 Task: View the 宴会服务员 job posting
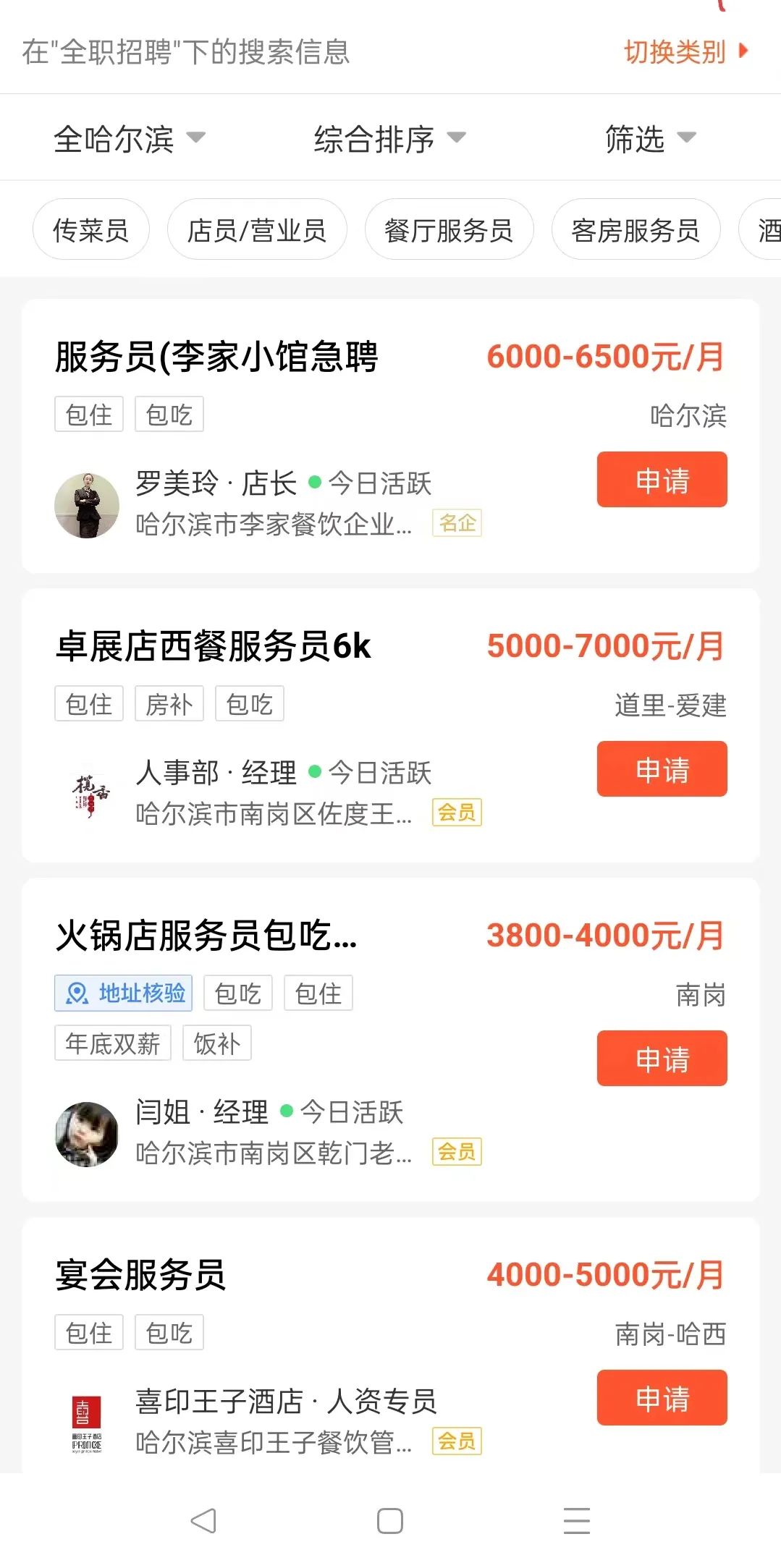141,1274
